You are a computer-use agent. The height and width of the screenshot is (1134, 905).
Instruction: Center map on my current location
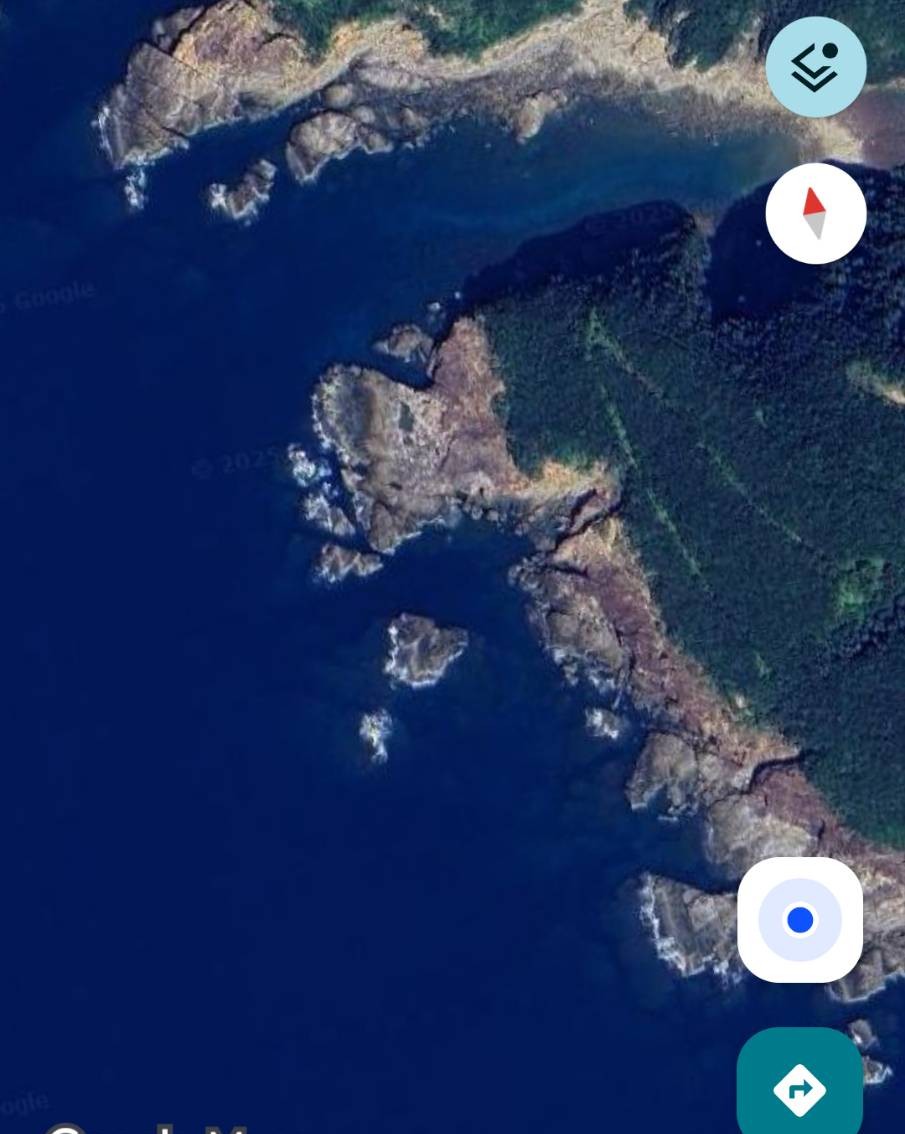pyautogui.click(x=800, y=920)
